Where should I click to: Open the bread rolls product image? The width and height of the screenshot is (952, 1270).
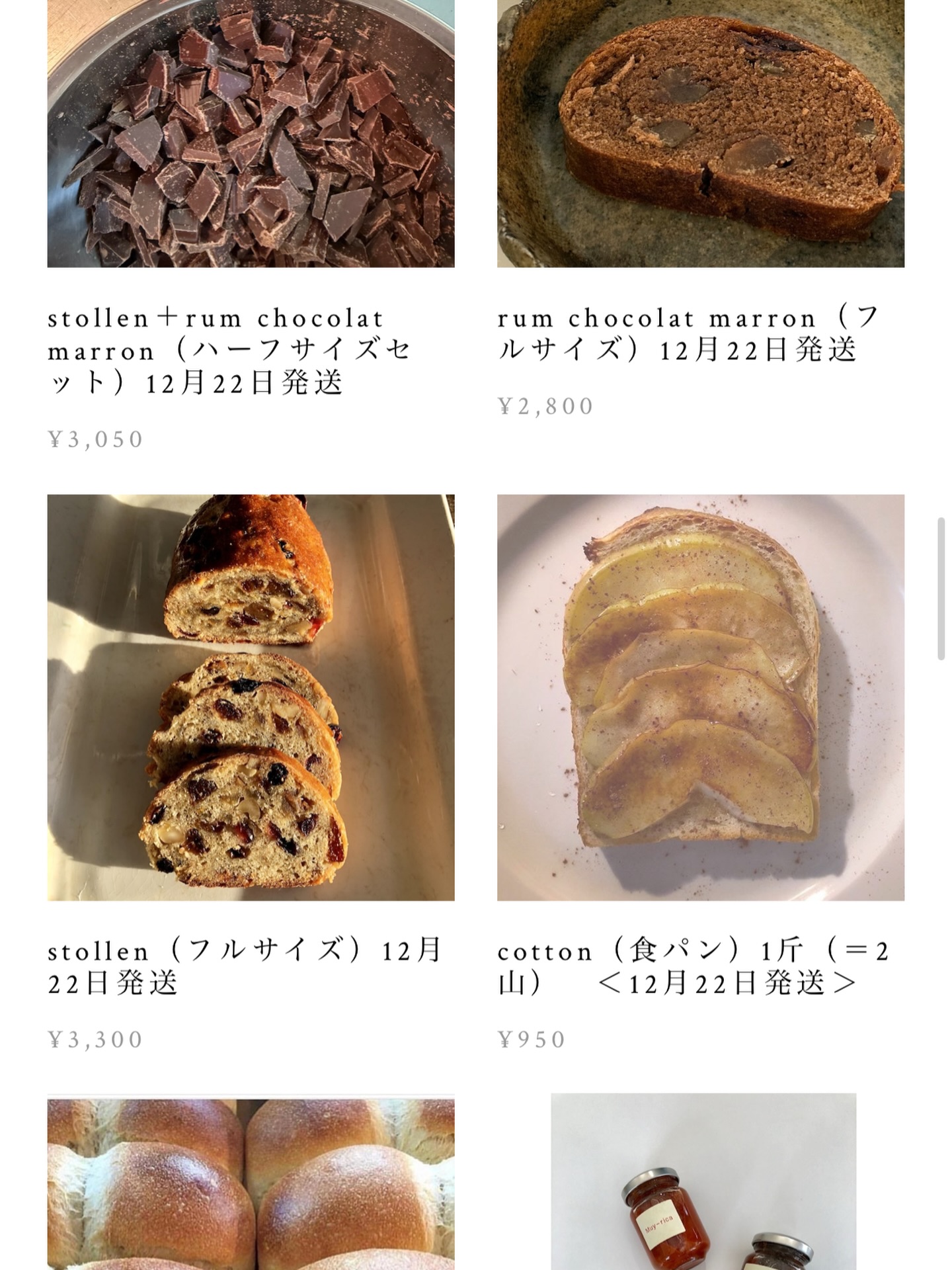click(x=251, y=1184)
